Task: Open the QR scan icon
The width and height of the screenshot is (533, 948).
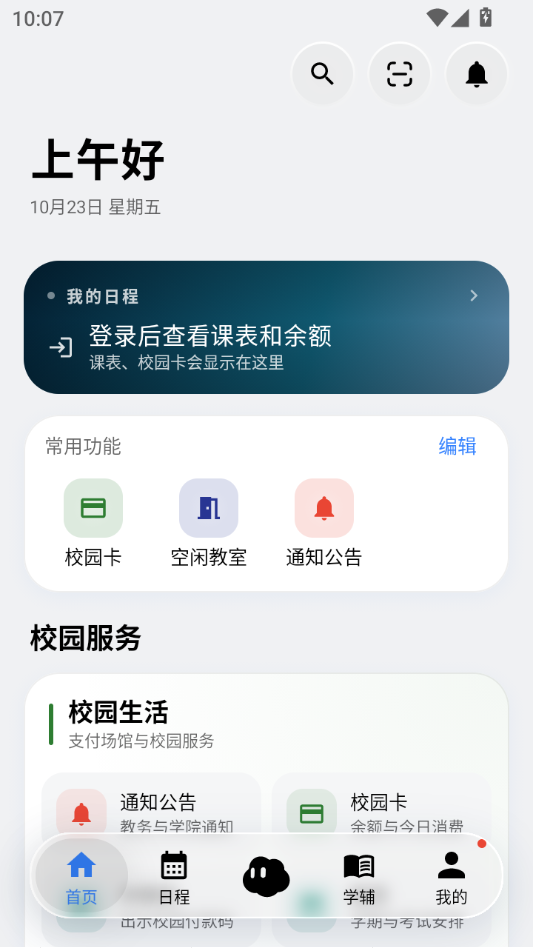Action: pyautogui.click(x=399, y=74)
